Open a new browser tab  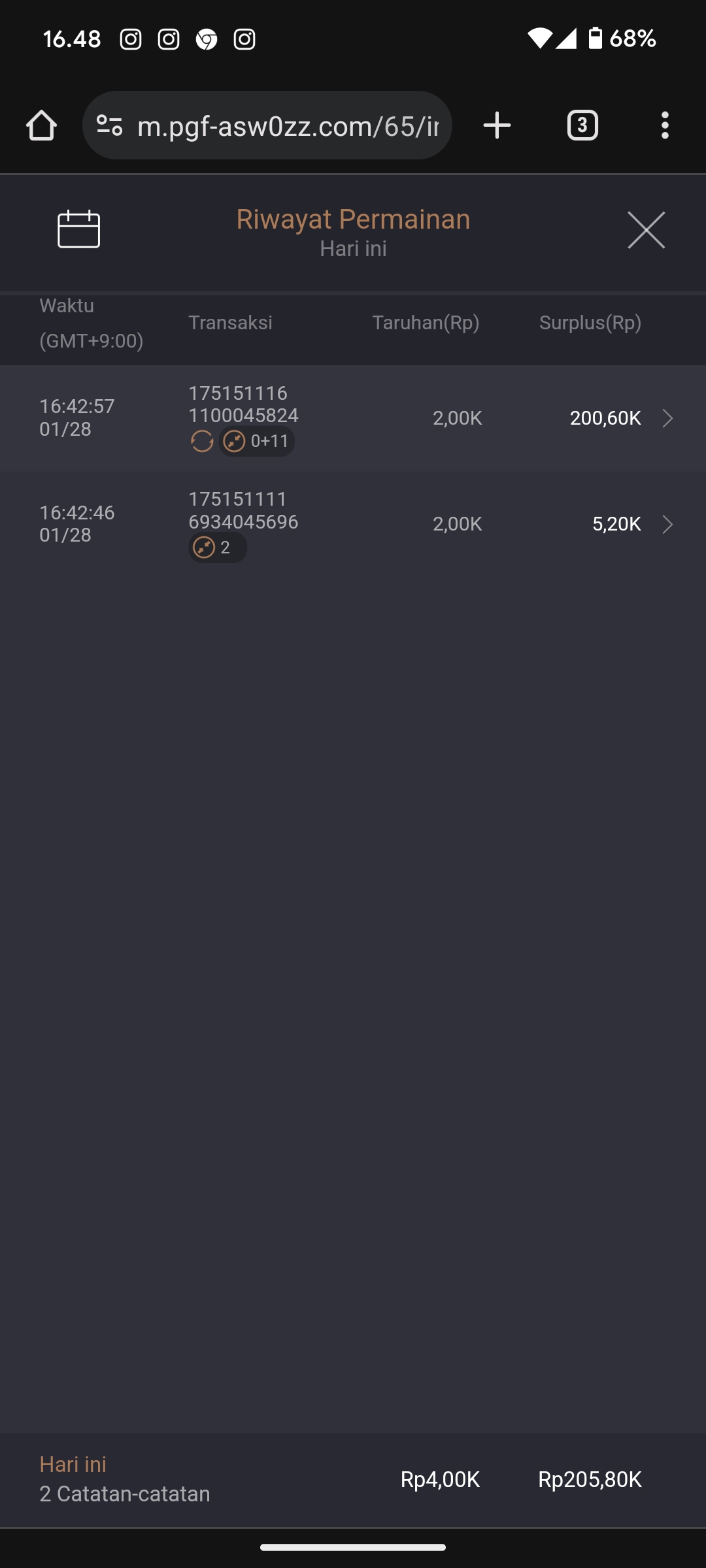click(x=497, y=125)
